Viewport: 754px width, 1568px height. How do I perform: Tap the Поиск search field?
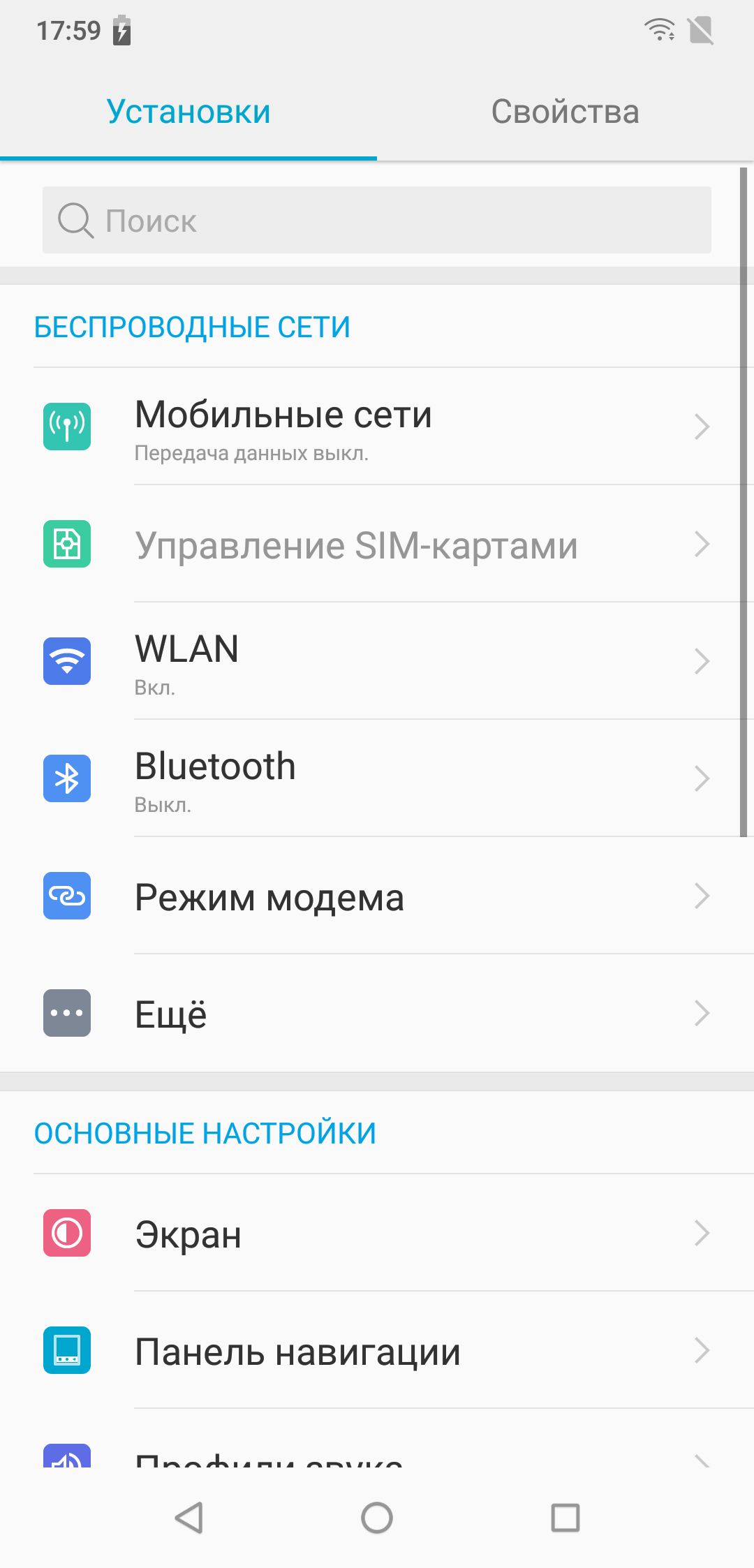(x=377, y=221)
